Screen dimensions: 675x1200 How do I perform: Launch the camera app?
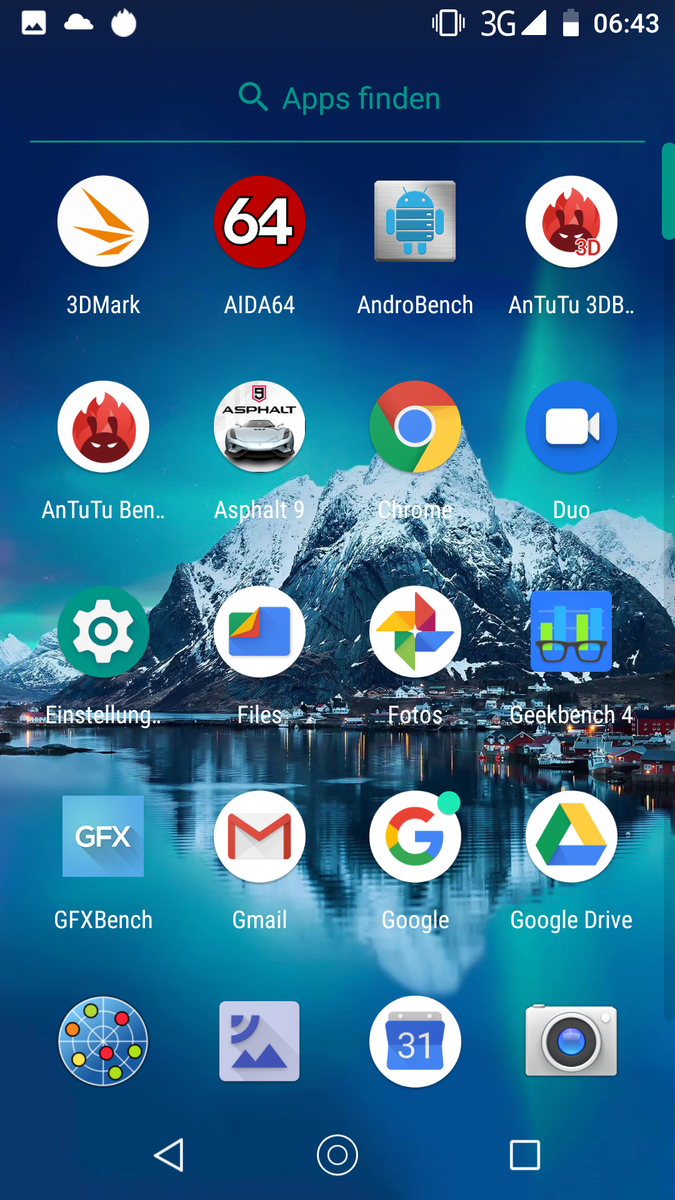tap(571, 1042)
